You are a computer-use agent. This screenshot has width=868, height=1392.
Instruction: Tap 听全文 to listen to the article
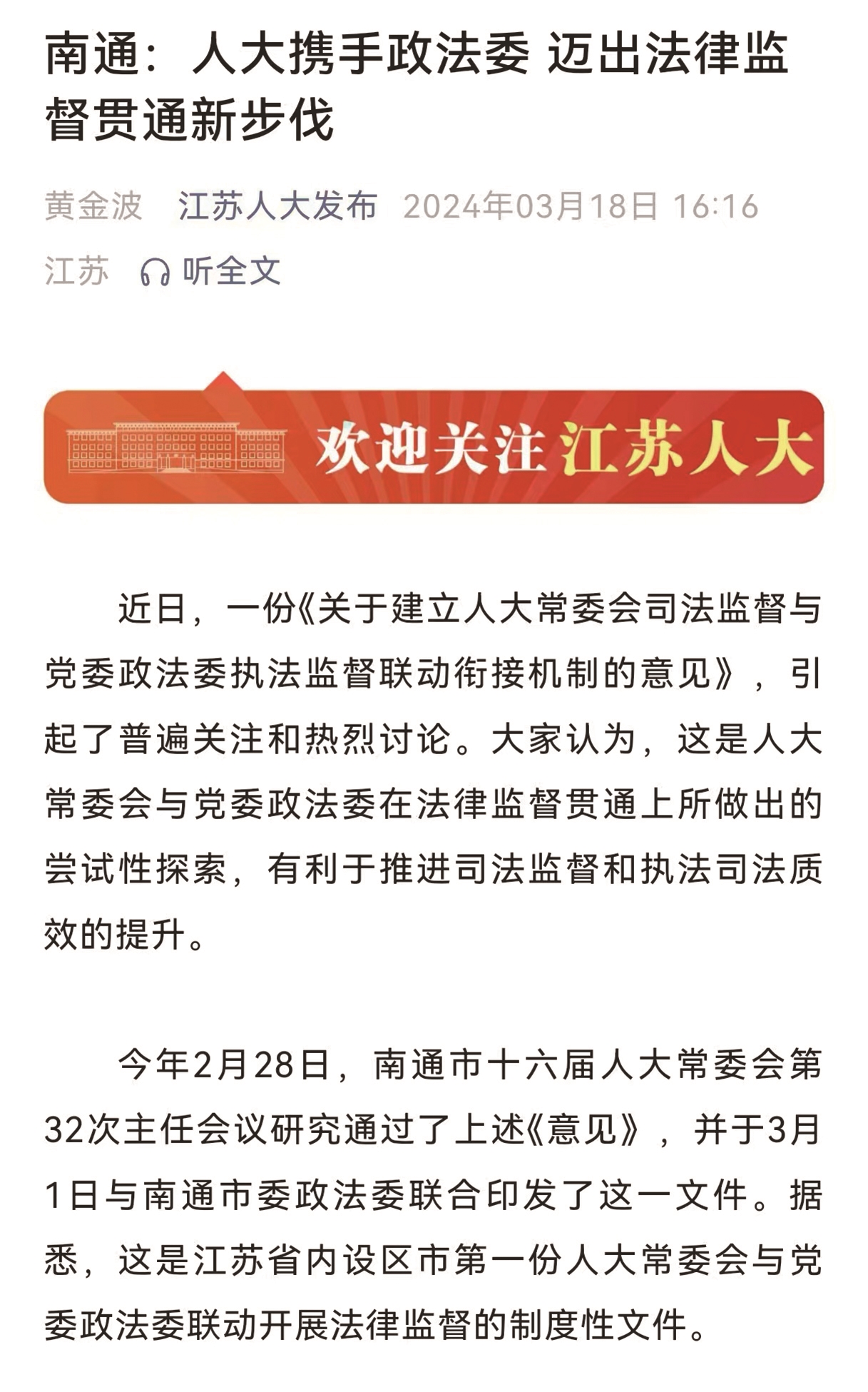(212, 271)
